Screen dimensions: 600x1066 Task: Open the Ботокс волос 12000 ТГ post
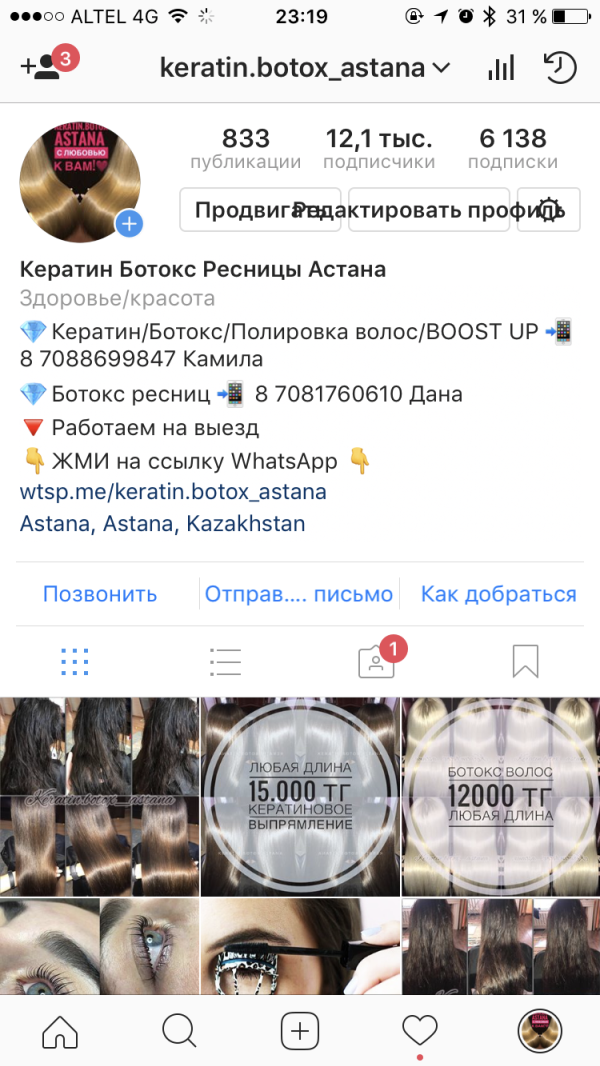click(501, 797)
